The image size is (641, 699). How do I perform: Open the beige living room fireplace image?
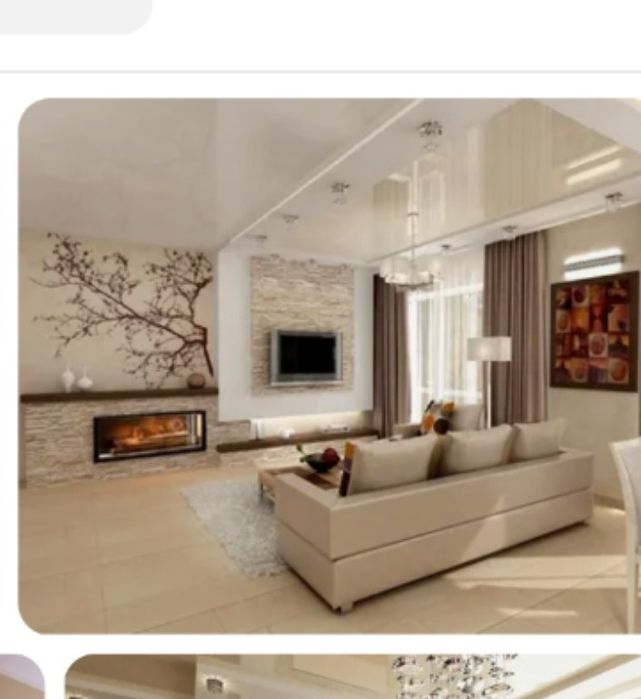(330, 365)
